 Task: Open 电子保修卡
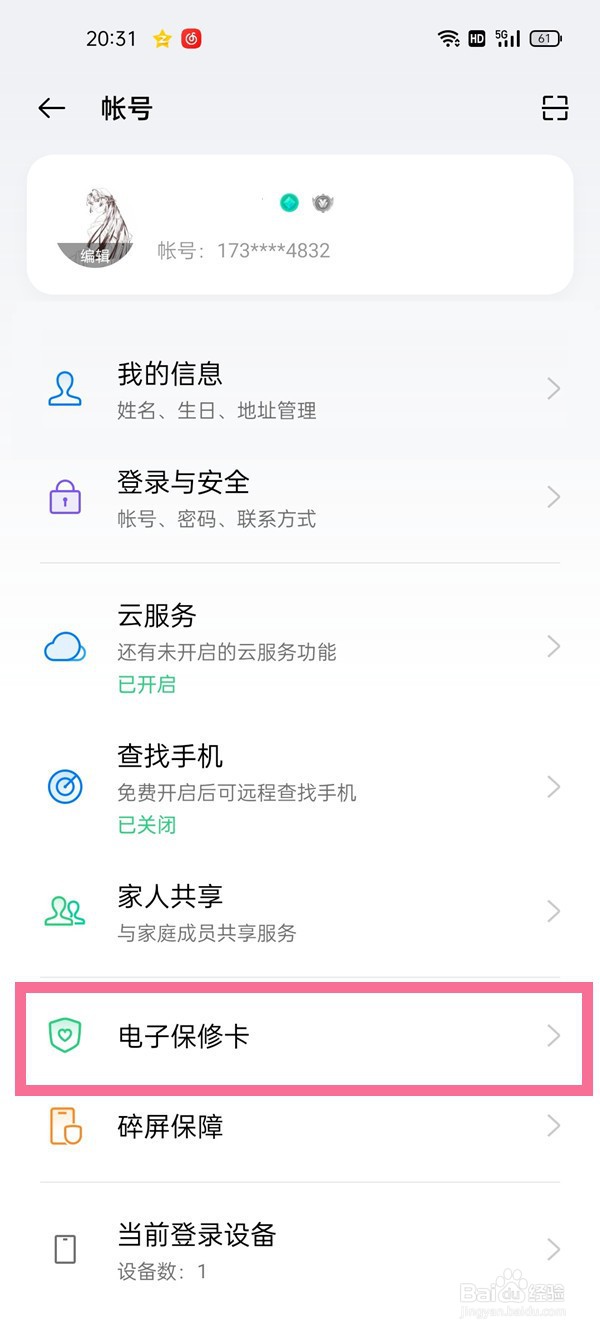point(300,1036)
